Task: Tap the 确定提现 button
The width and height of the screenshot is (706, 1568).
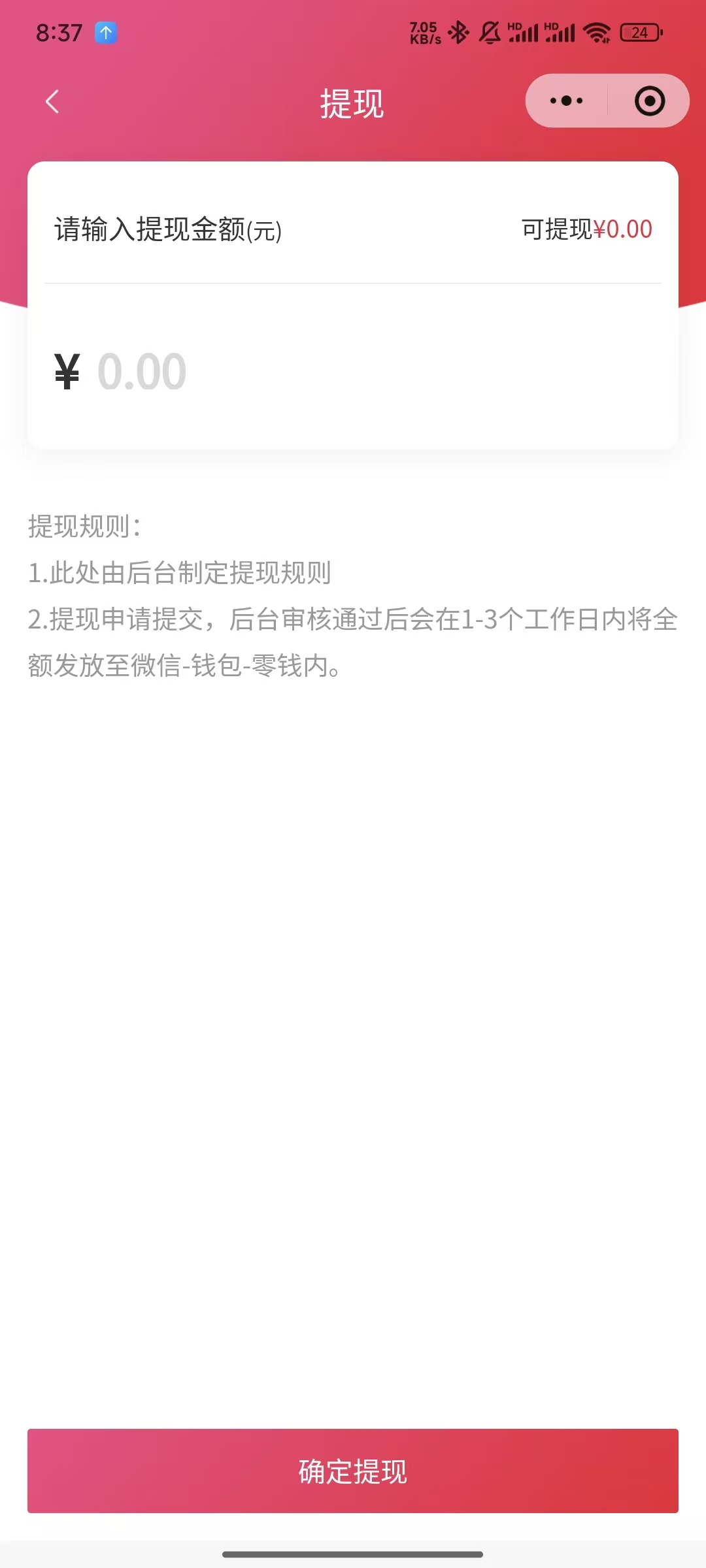Action: (353, 1471)
